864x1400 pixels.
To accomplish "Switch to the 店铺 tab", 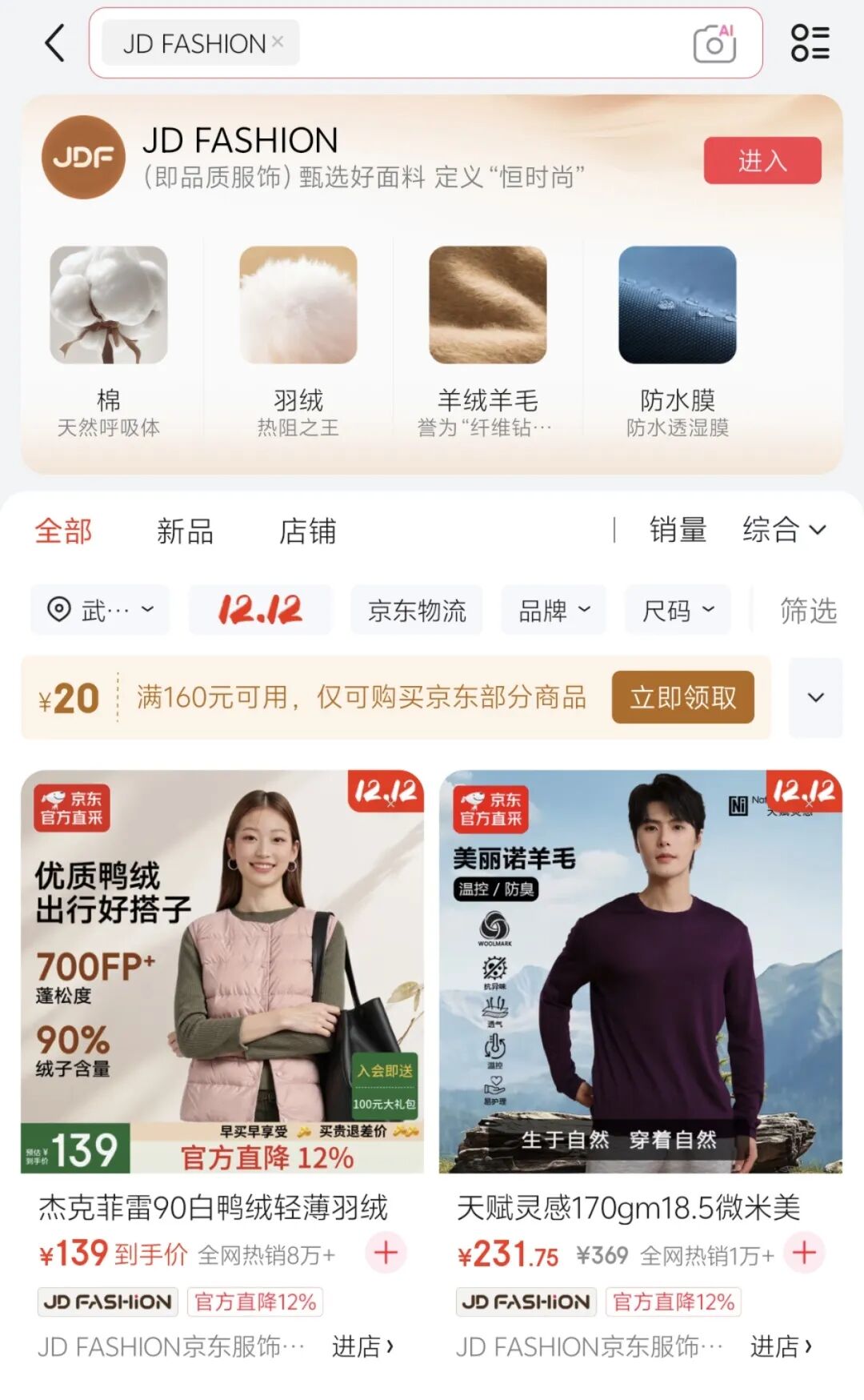I will click(307, 532).
